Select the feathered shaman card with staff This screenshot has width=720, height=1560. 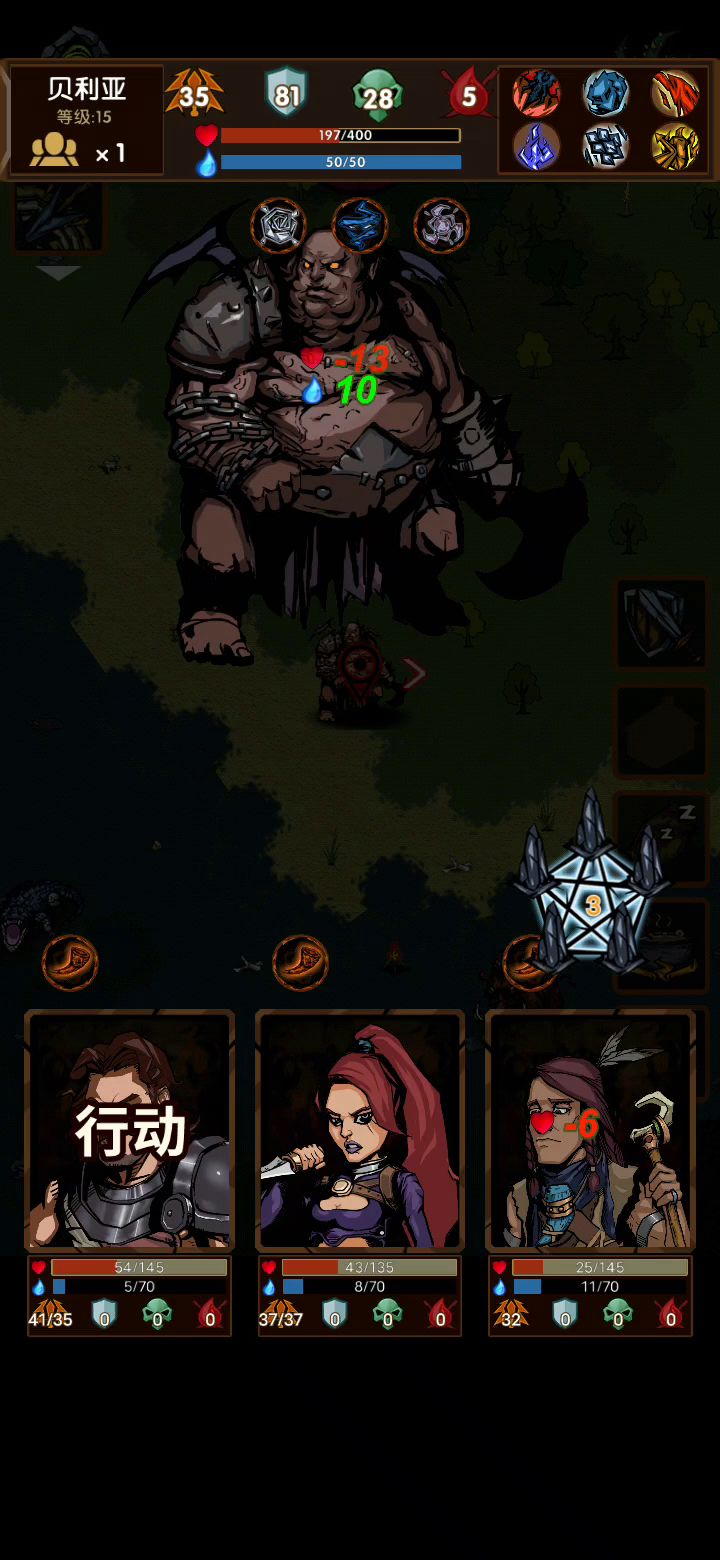click(590, 1132)
